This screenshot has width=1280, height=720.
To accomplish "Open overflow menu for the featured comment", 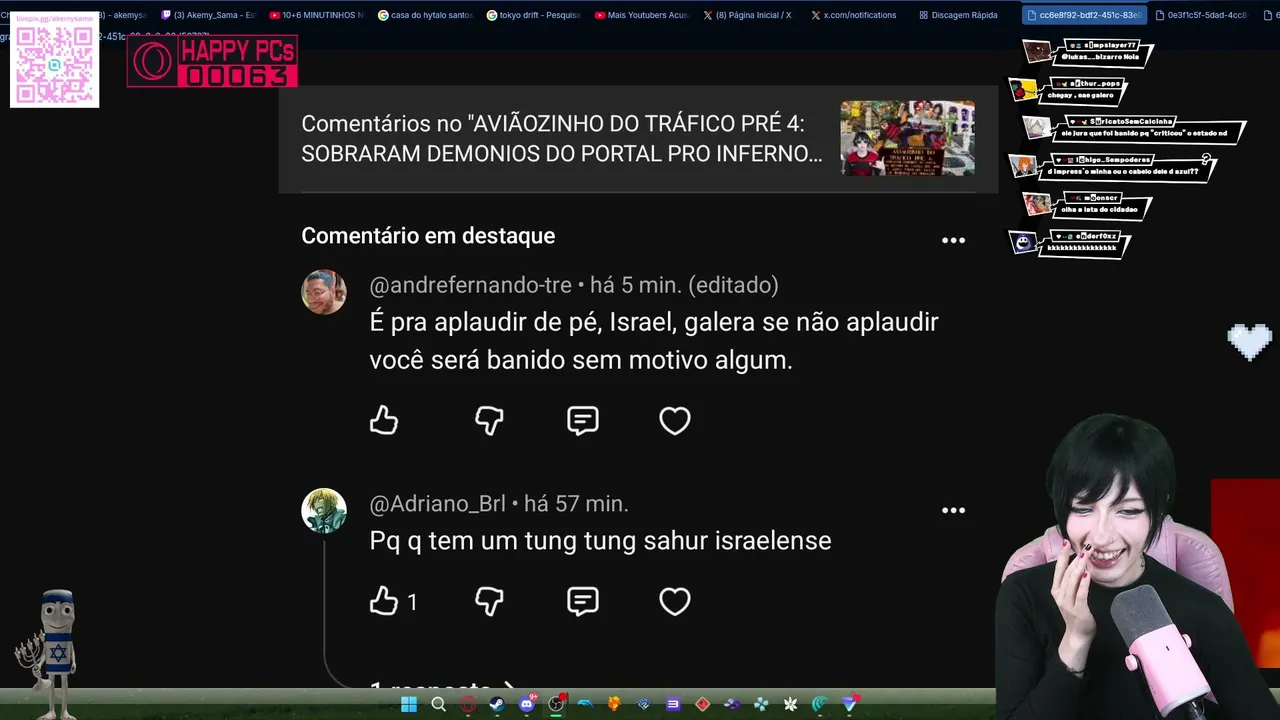I will [953, 240].
